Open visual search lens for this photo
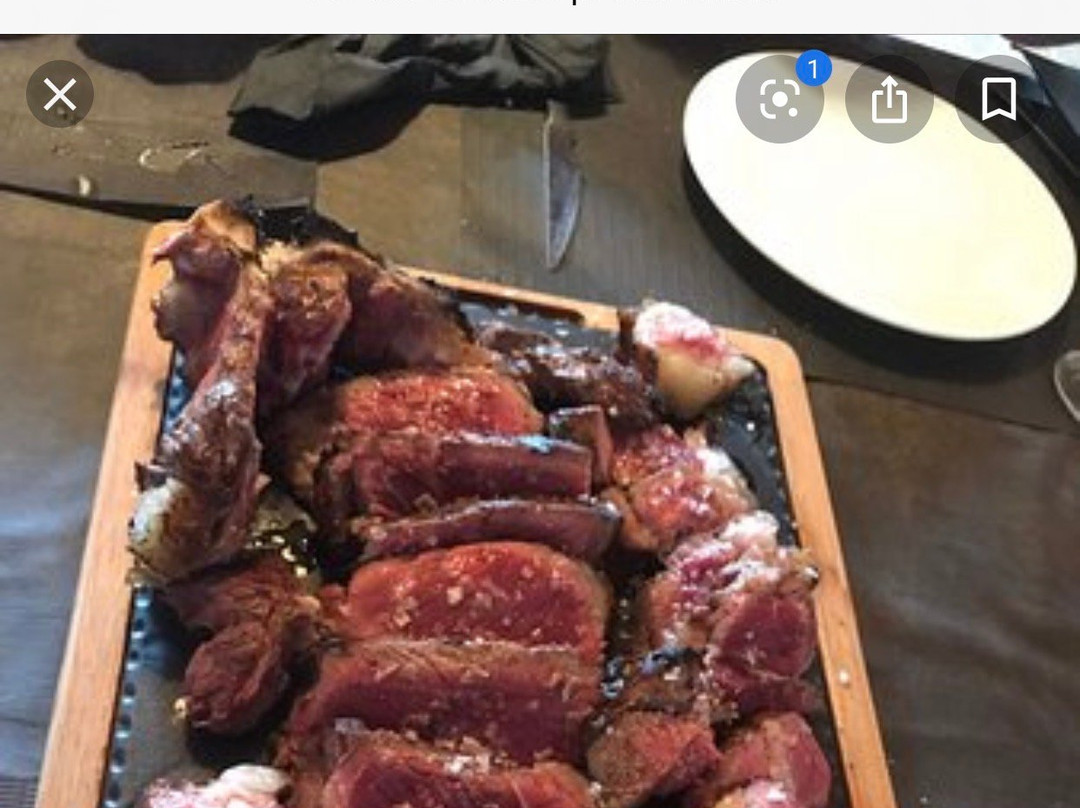 (x=780, y=99)
